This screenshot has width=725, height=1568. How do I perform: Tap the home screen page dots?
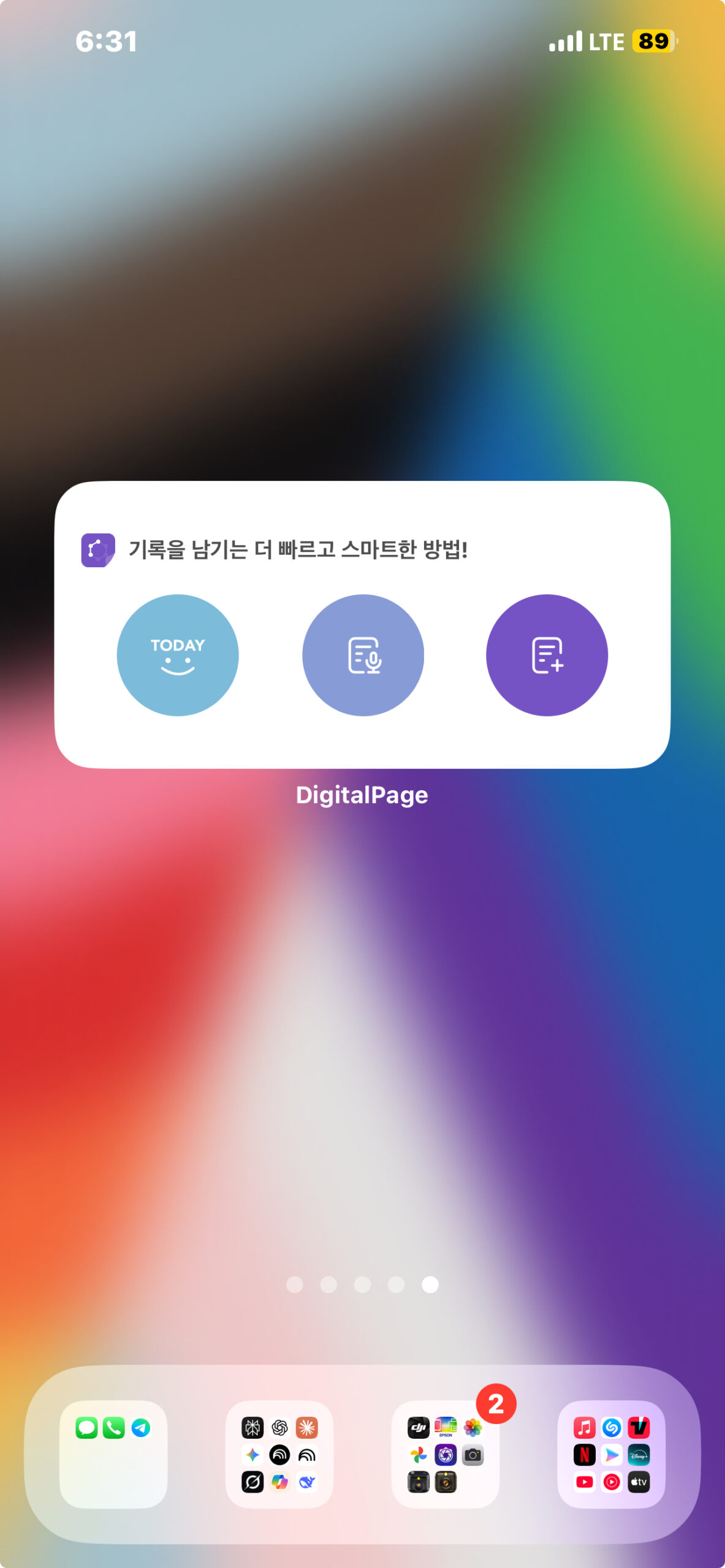click(362, 1284)
